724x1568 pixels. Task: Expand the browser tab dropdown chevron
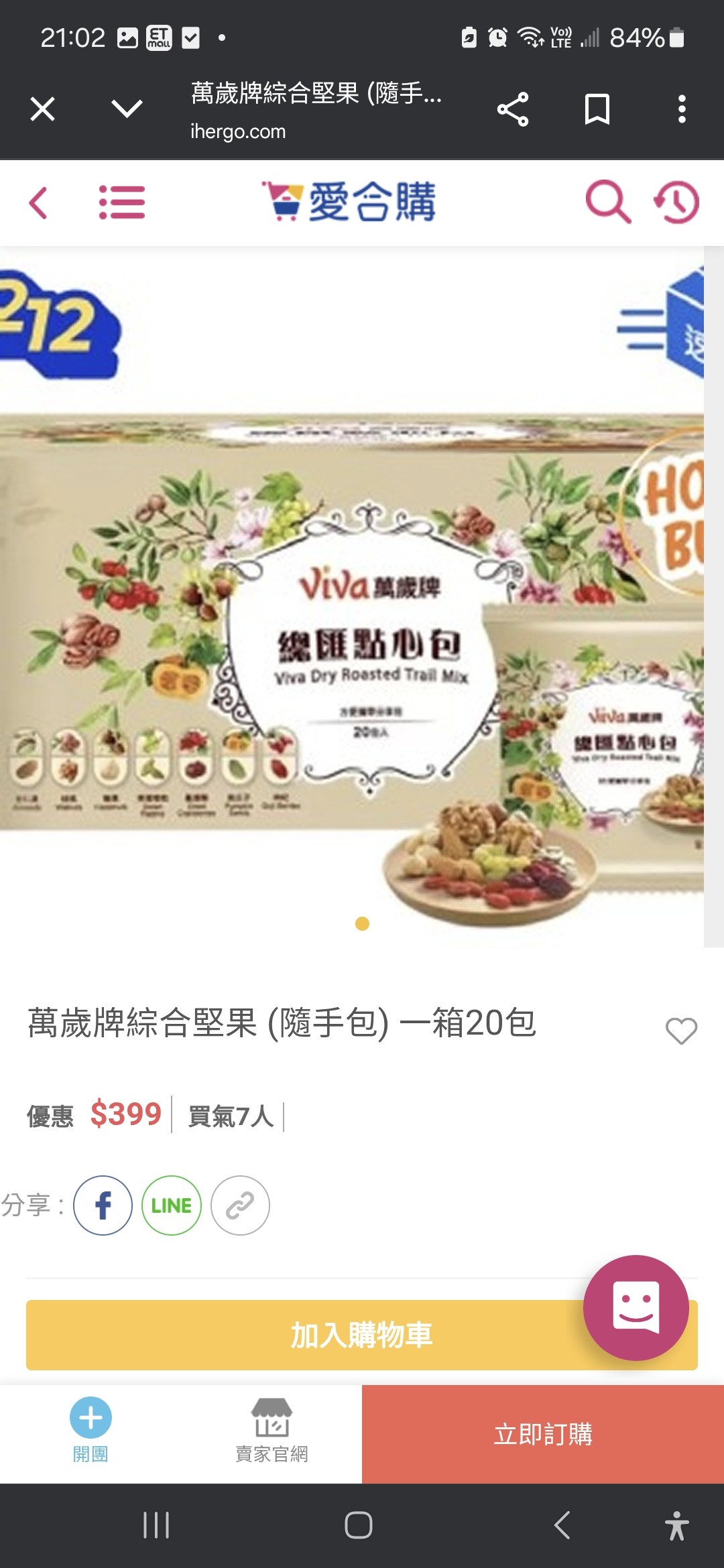[127, 109]
